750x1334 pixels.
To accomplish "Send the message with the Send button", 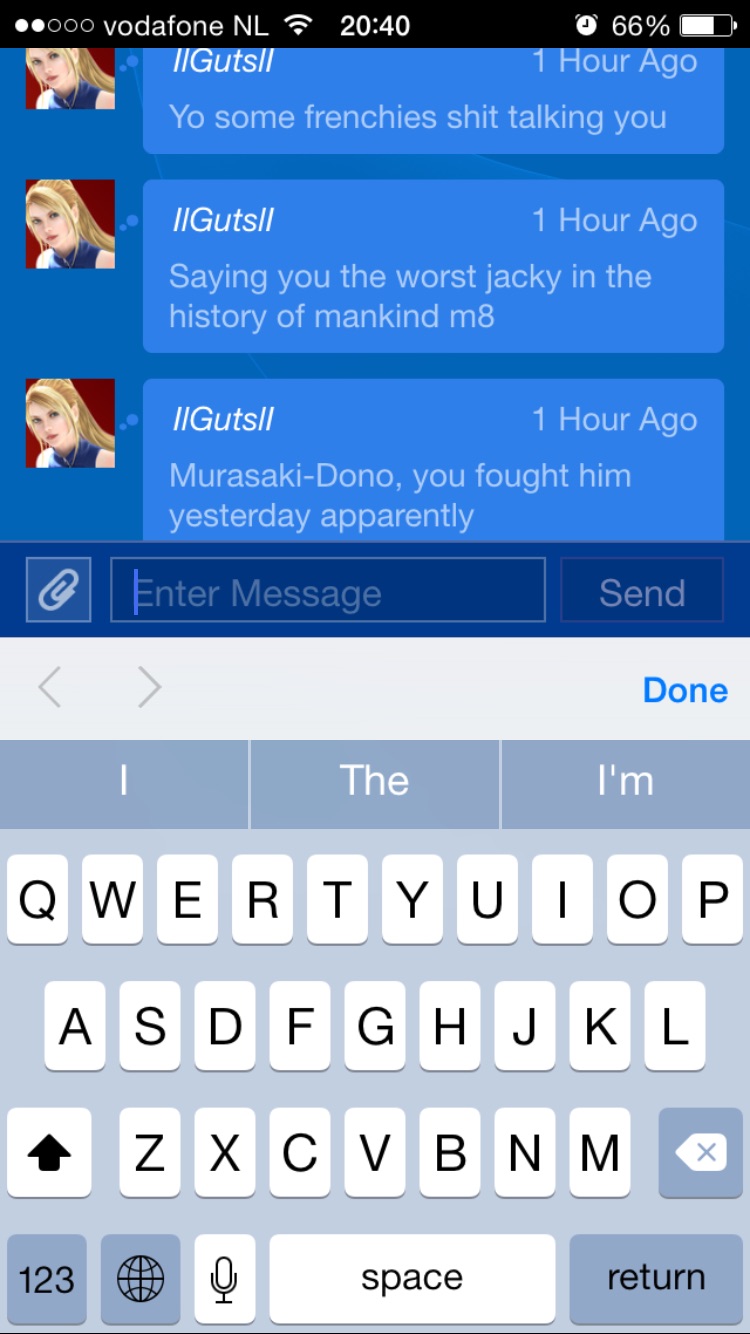I will point(642,591).
